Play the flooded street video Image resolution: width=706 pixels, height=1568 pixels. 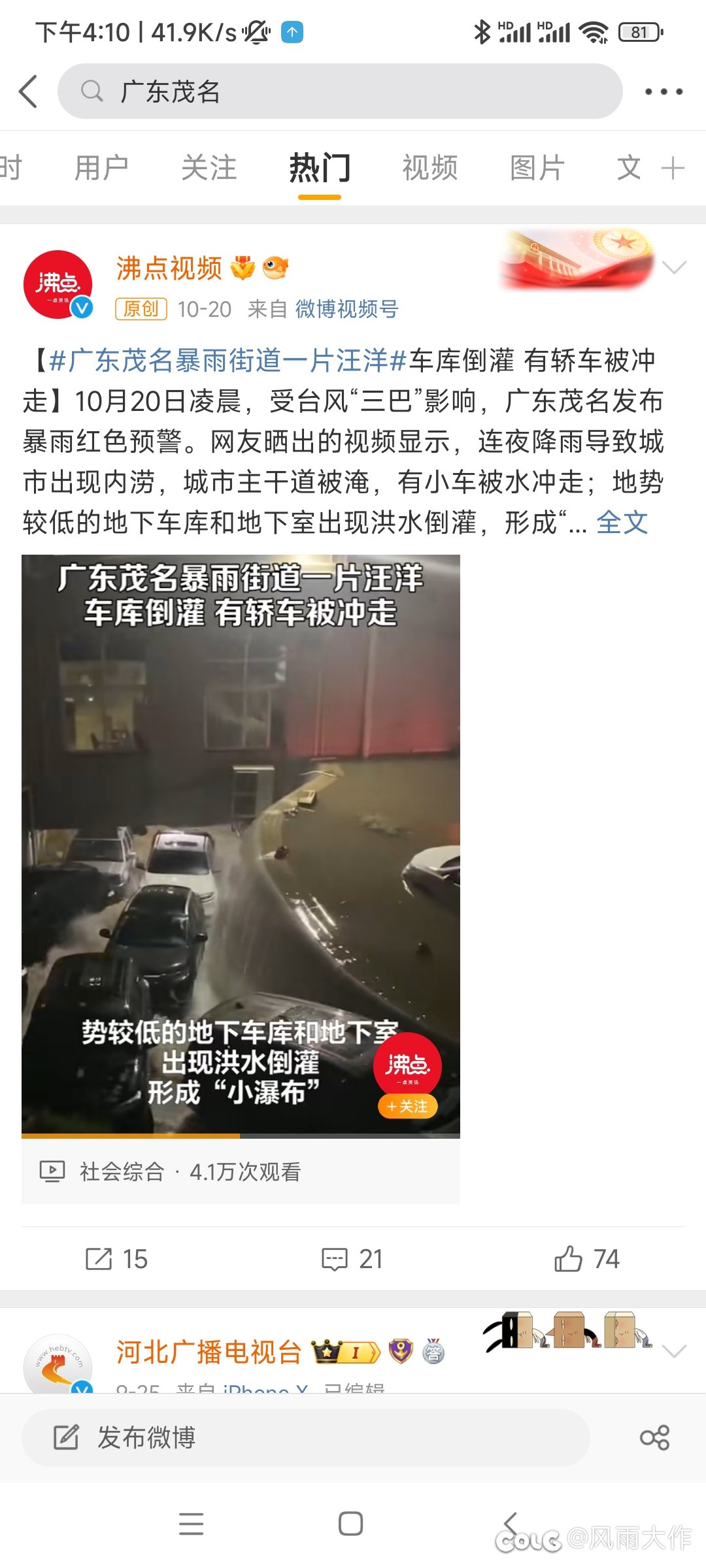click(x=241, y=843)
